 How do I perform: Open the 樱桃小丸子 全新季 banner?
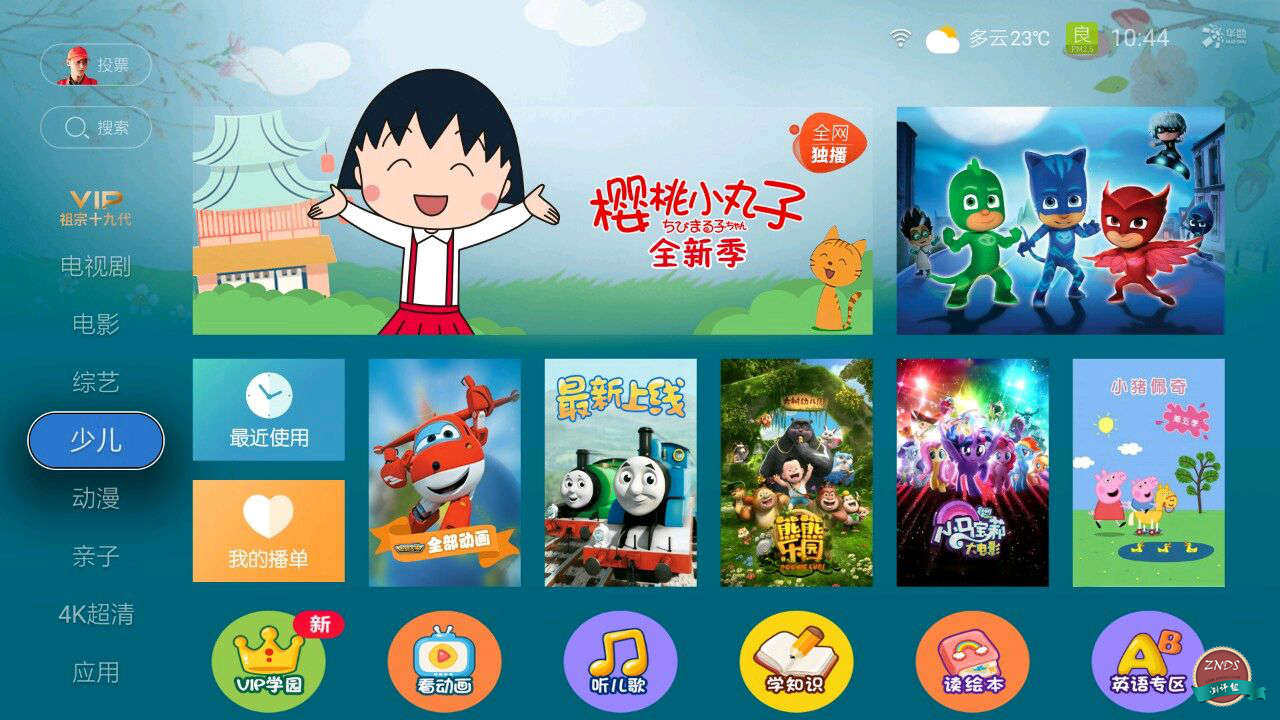tap(532, 221)
